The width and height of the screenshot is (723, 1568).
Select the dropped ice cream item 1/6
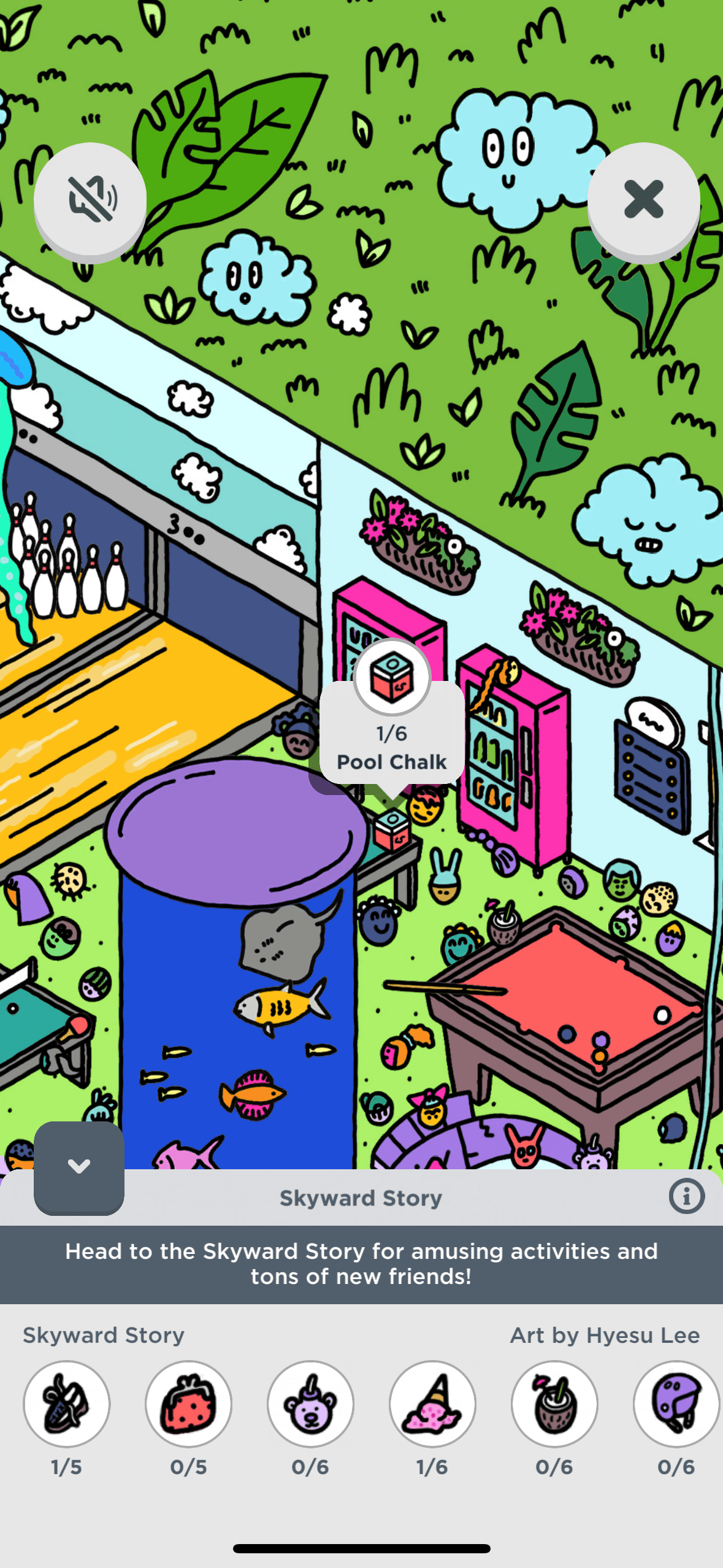coord(432,1404)
